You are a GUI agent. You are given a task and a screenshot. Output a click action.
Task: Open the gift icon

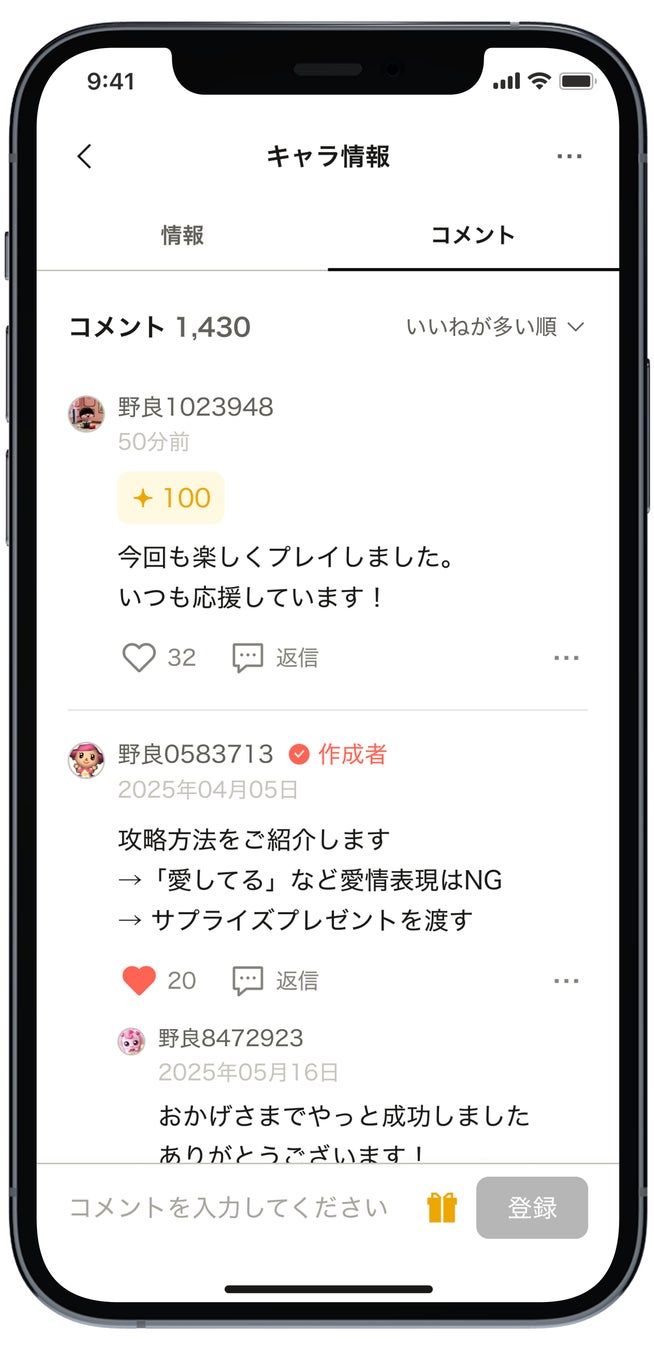[x=442, y=1208]
